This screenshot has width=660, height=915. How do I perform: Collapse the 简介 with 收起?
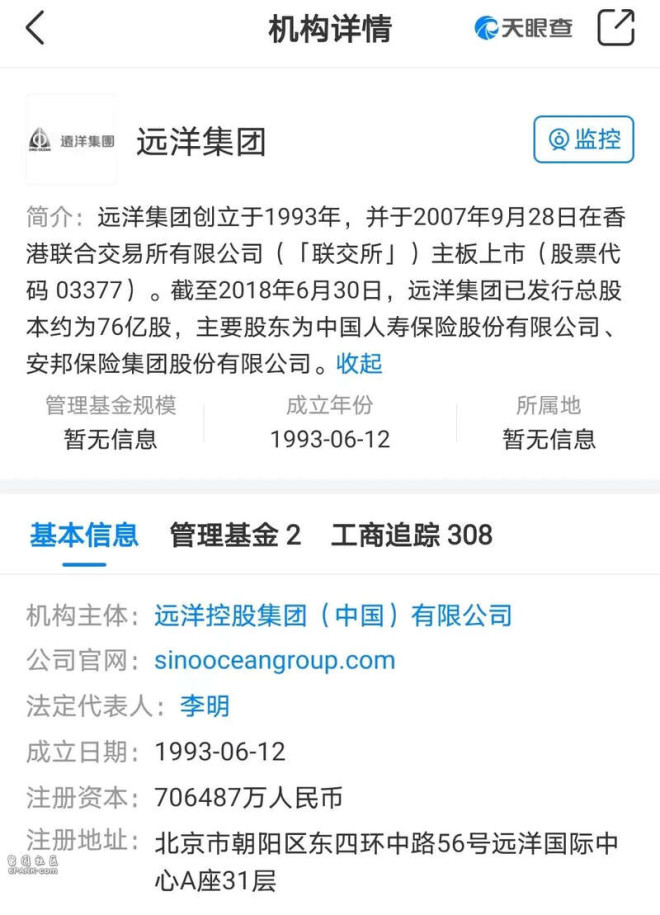(359, 363)
